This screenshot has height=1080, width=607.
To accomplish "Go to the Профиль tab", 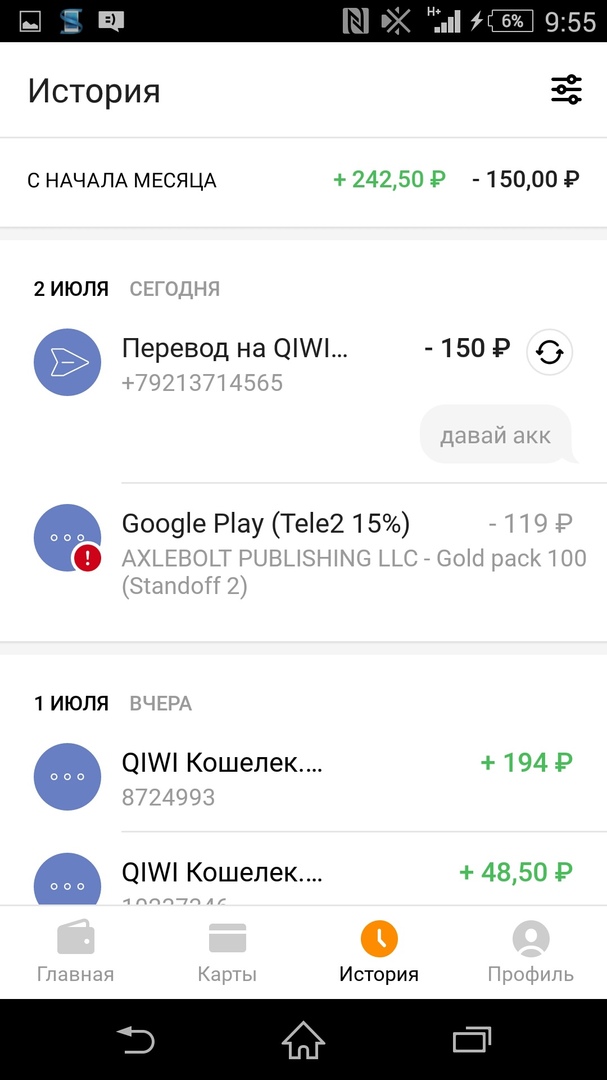I will tap(530, 952).
